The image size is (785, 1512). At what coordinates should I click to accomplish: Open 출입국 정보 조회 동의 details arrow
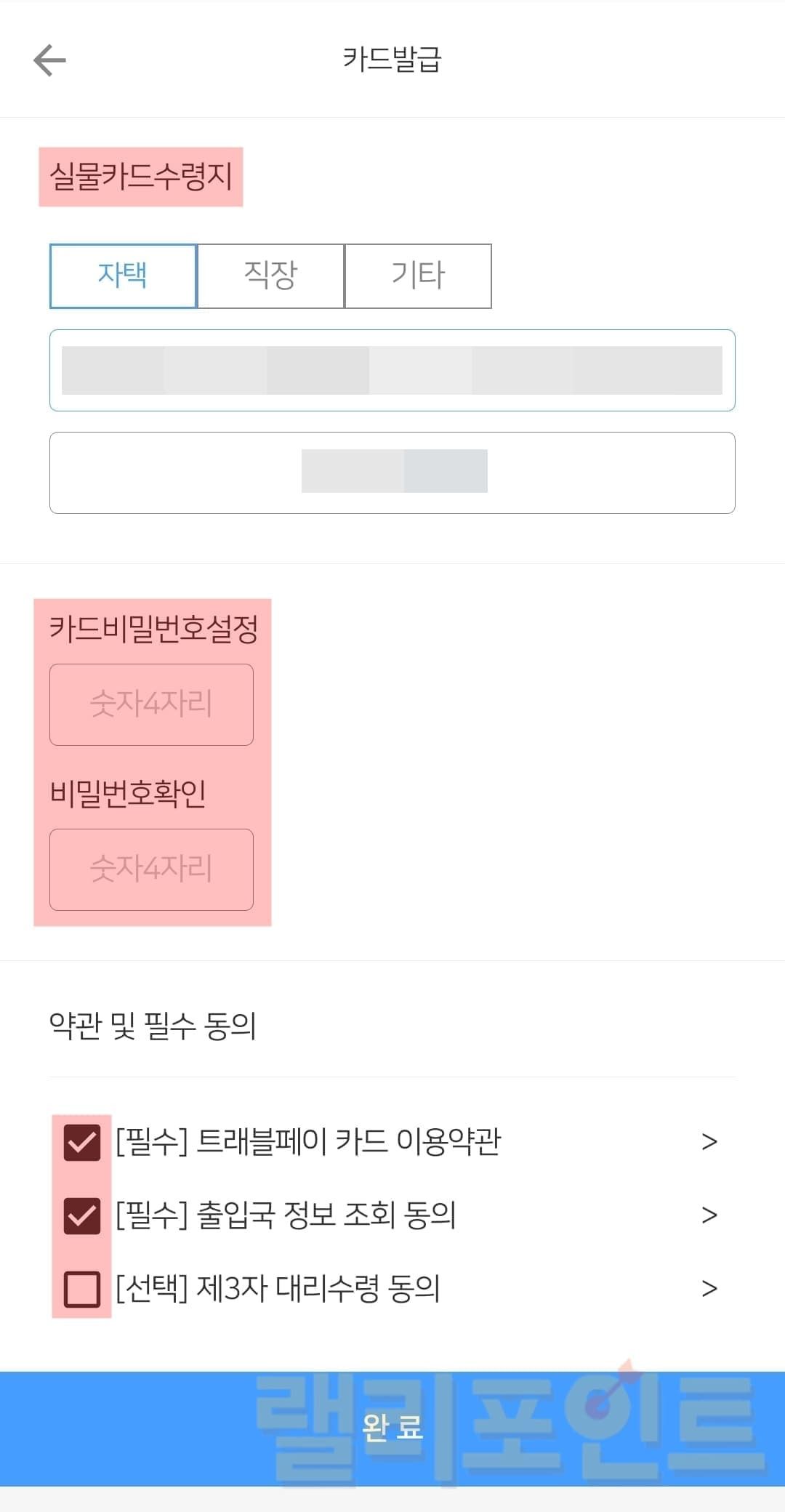coord(709,1215)
